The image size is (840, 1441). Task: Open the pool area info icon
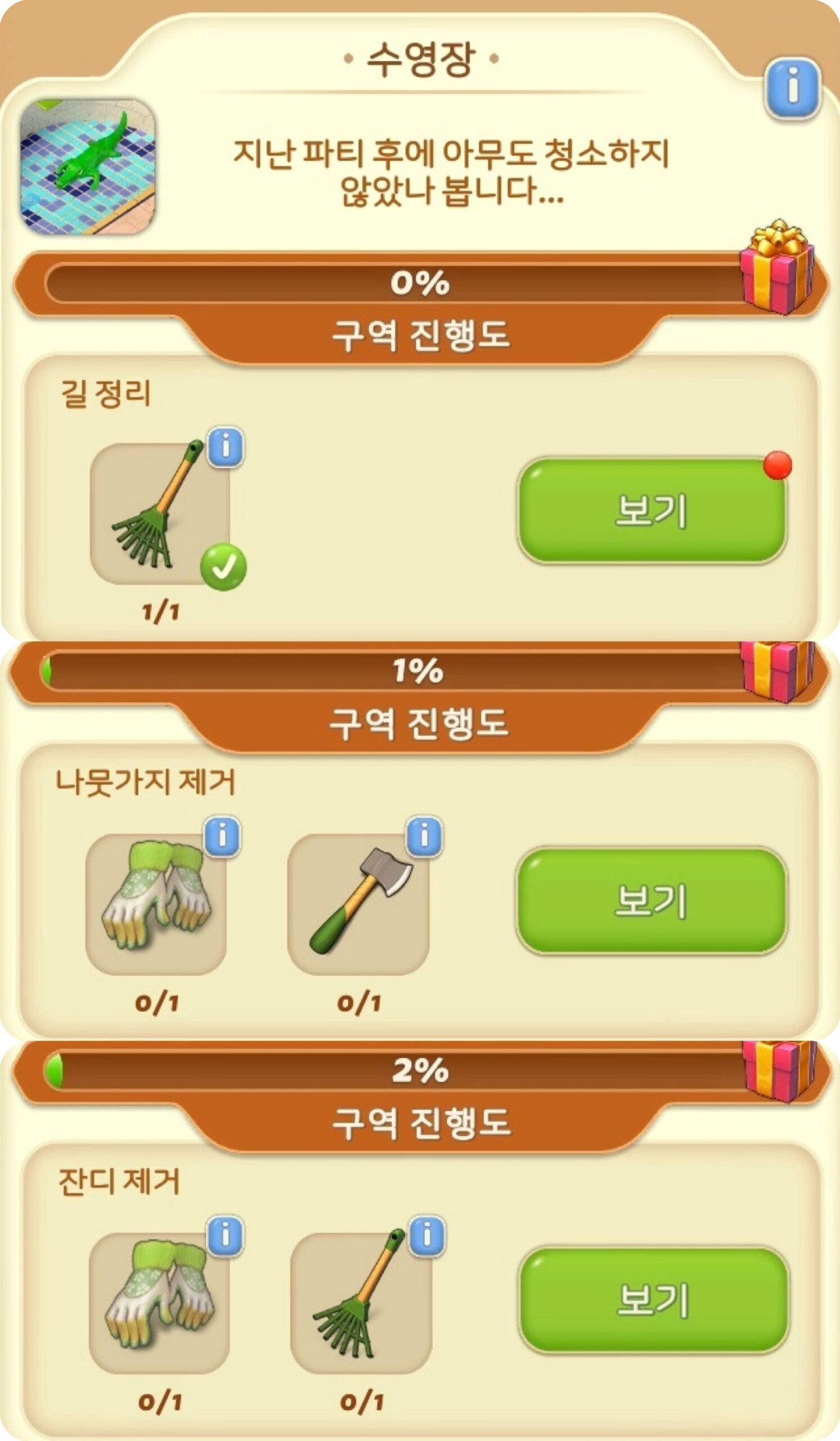[x=792, y=87]
